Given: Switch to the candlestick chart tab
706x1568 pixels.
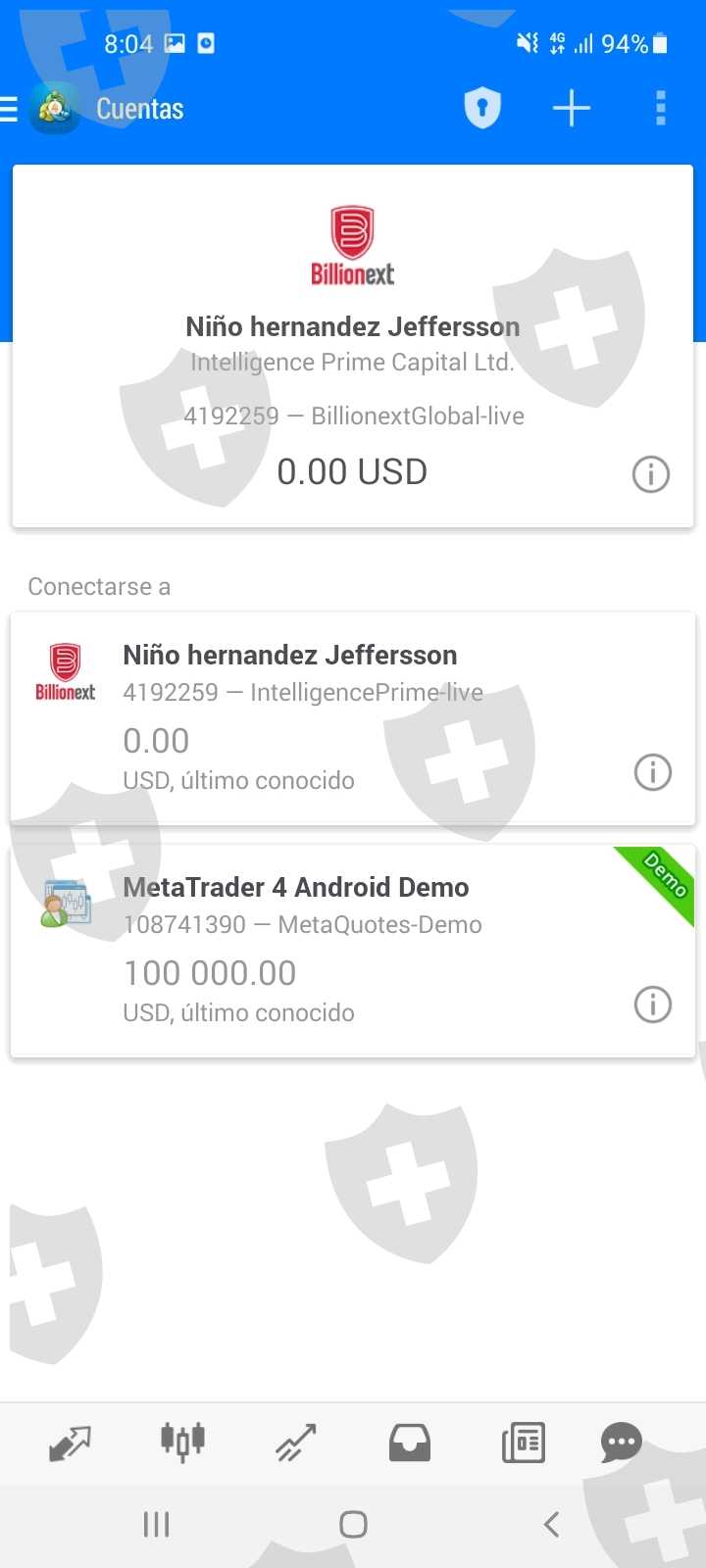Looking at the screenshot, I should tap(182, 1443).
